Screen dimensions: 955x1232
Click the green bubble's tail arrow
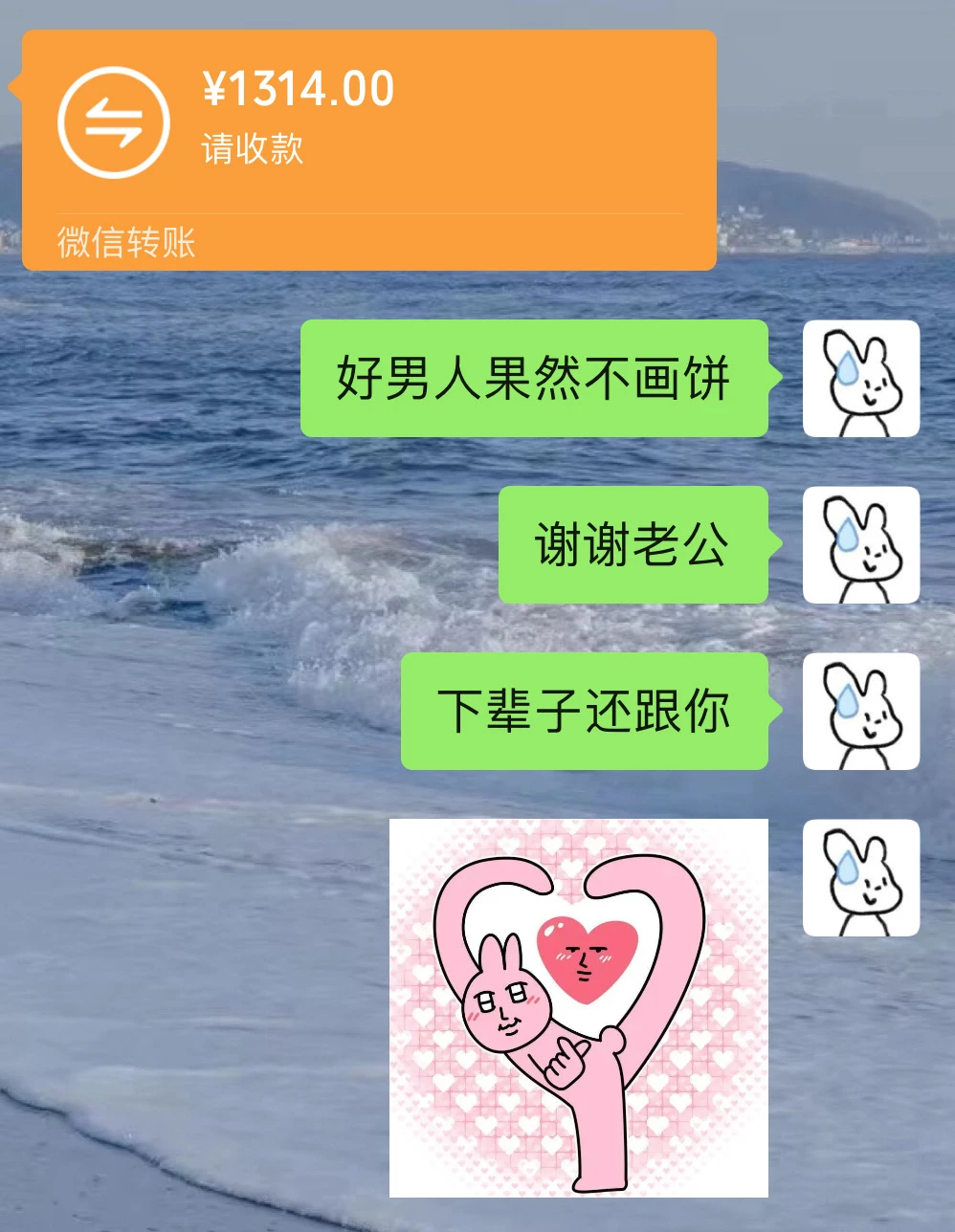(x=773, y=380)
